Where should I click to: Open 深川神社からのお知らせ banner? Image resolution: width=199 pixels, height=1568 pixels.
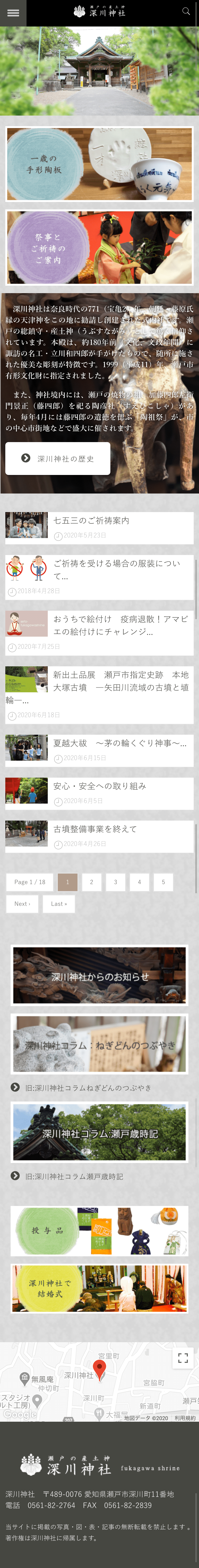tap(99, 976)
